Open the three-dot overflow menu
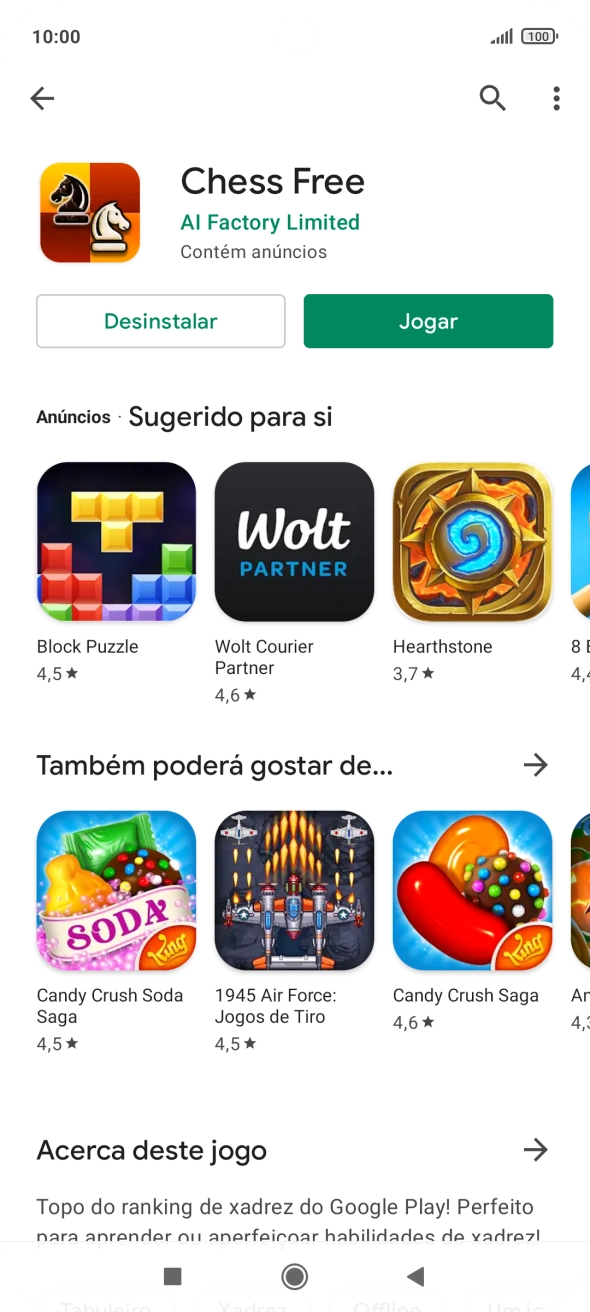Screen dimensions: 590x1312 (556, 98)
